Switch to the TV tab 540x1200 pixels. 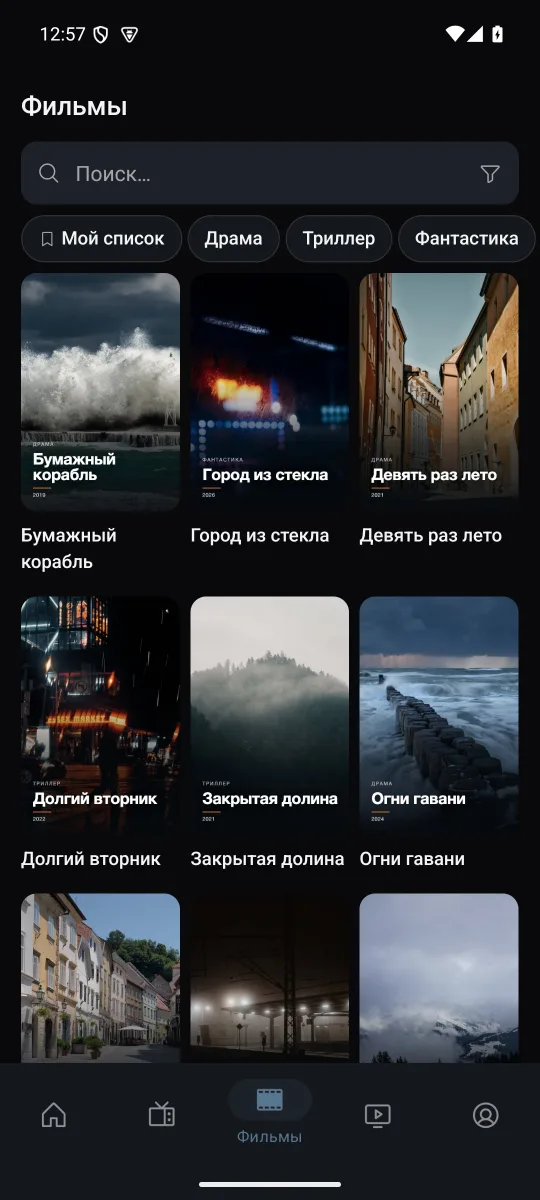[162, 1114]
